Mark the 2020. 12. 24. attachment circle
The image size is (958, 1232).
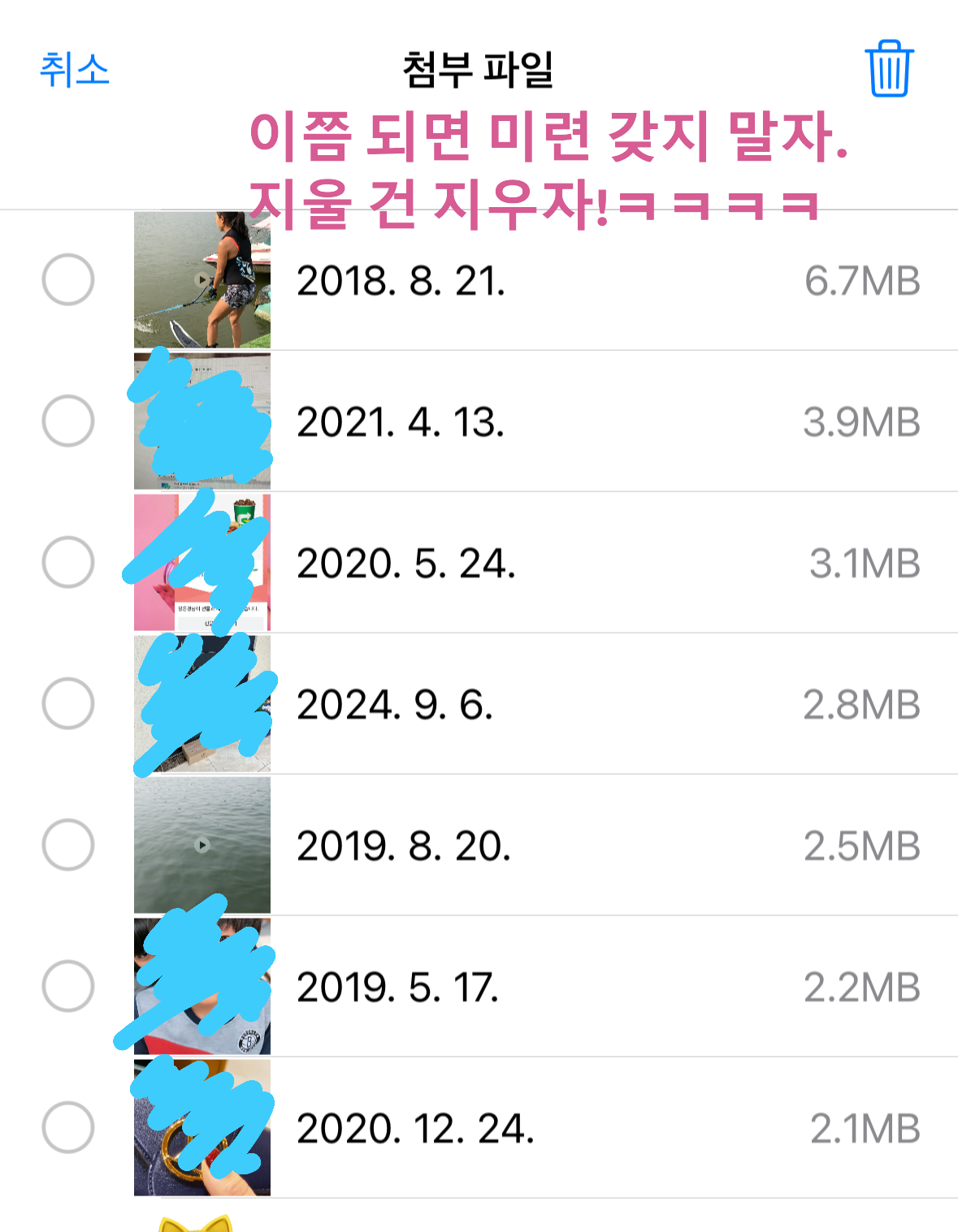67,1127
